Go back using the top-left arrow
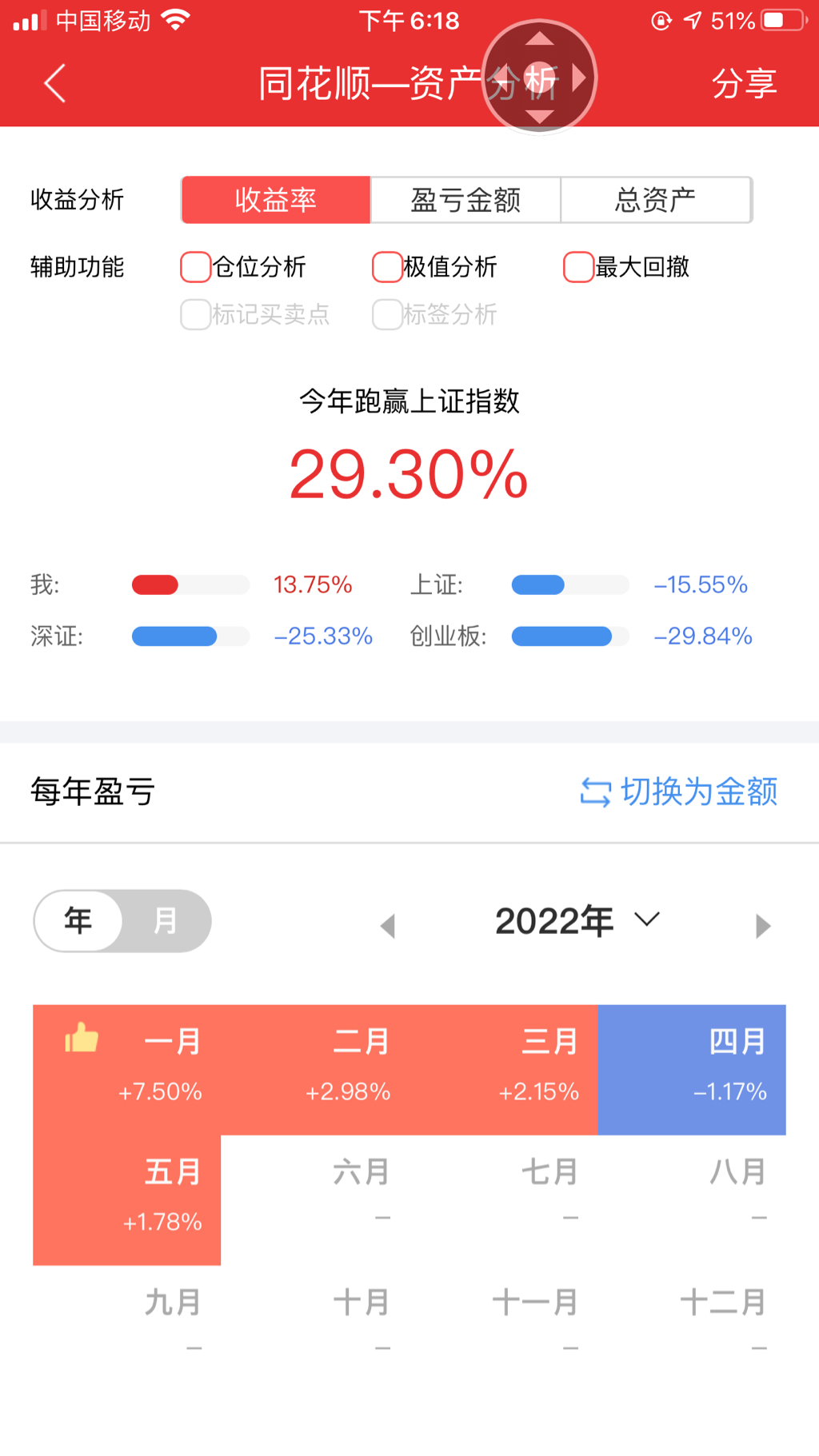The image size is (819, 1456). [x=54, y=83]
